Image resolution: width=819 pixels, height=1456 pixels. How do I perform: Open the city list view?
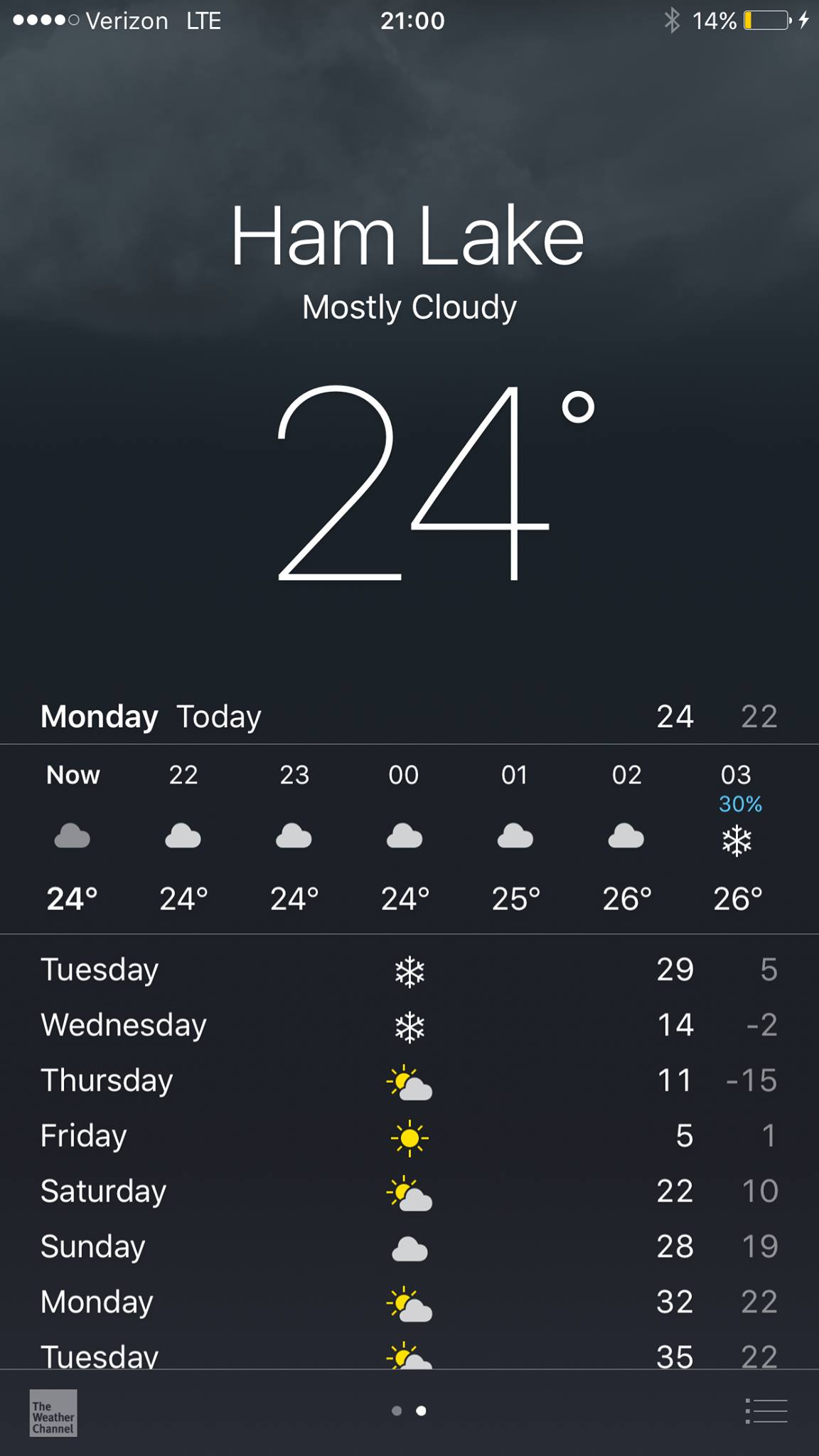pos(766,1411)
